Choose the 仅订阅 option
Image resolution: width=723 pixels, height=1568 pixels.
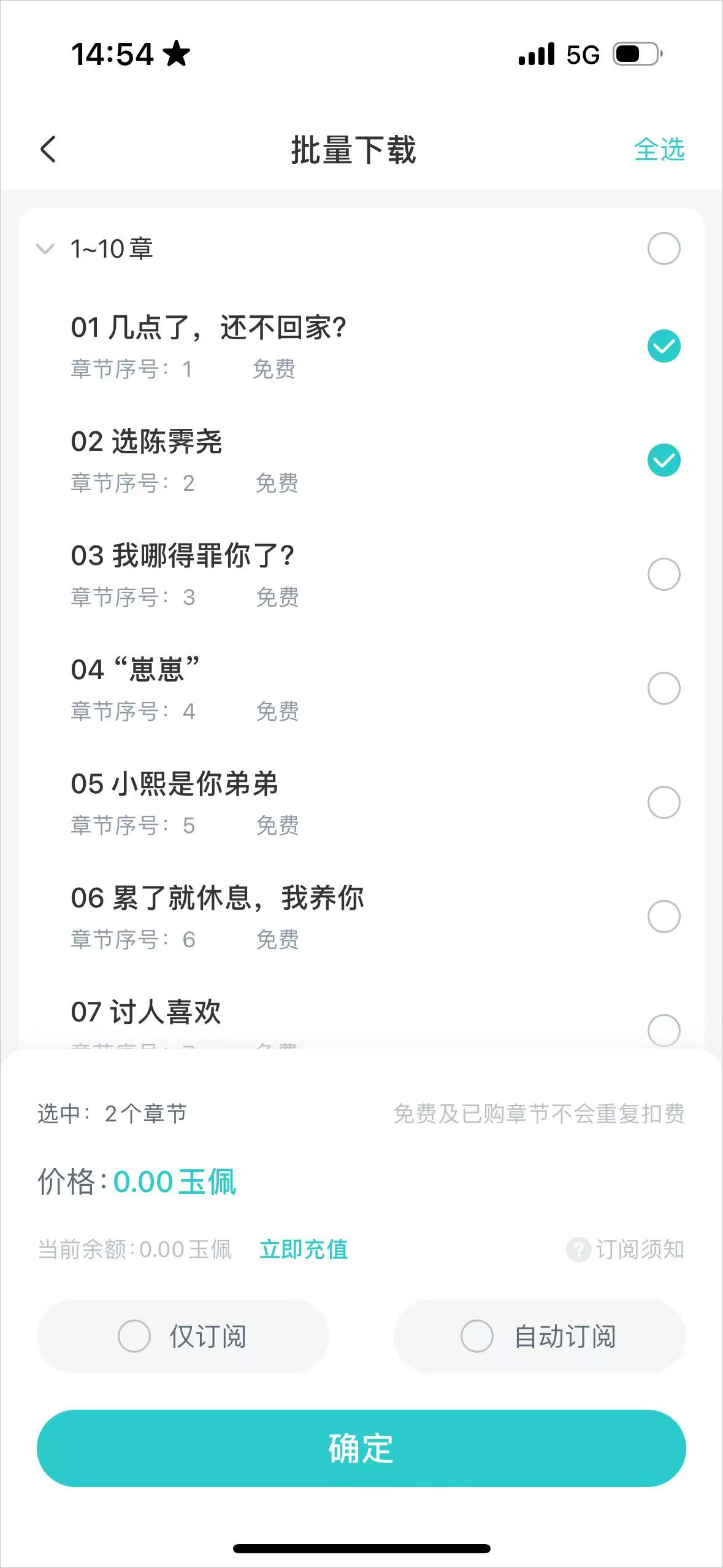point(183,1336)
